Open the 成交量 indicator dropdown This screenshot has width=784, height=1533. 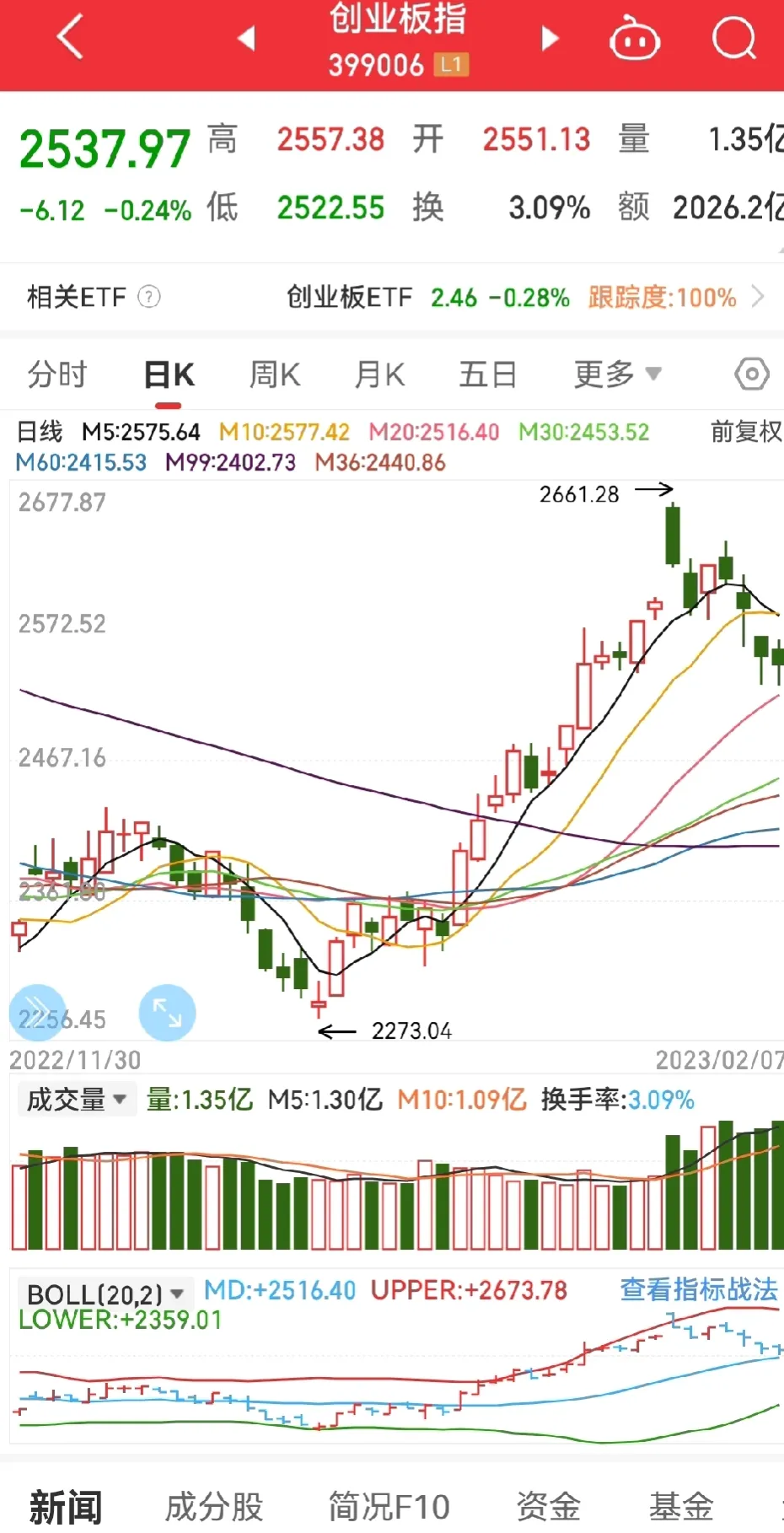[77, 1100]
